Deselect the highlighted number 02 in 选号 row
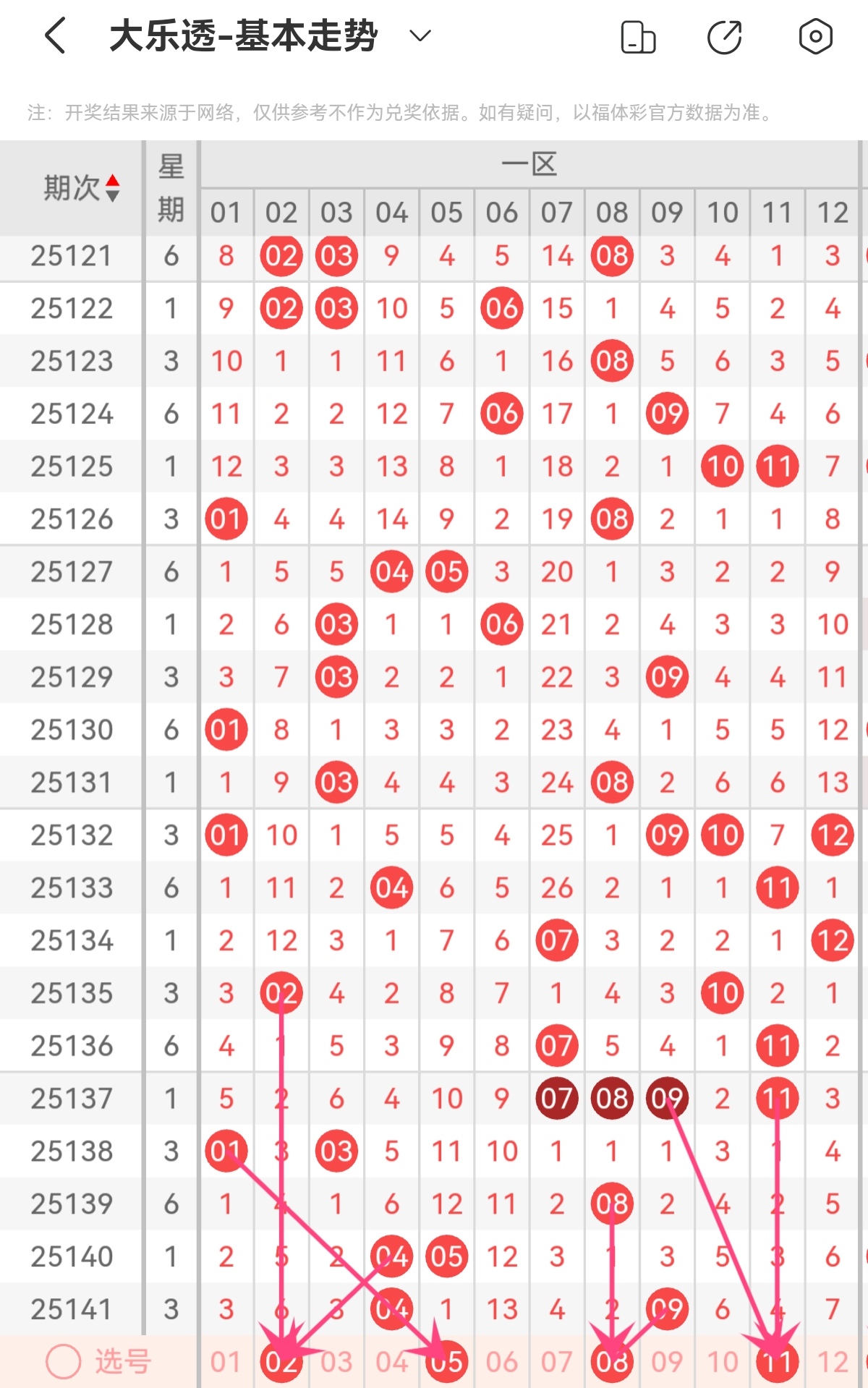 pyautogui.click(x=281, y=1358)
